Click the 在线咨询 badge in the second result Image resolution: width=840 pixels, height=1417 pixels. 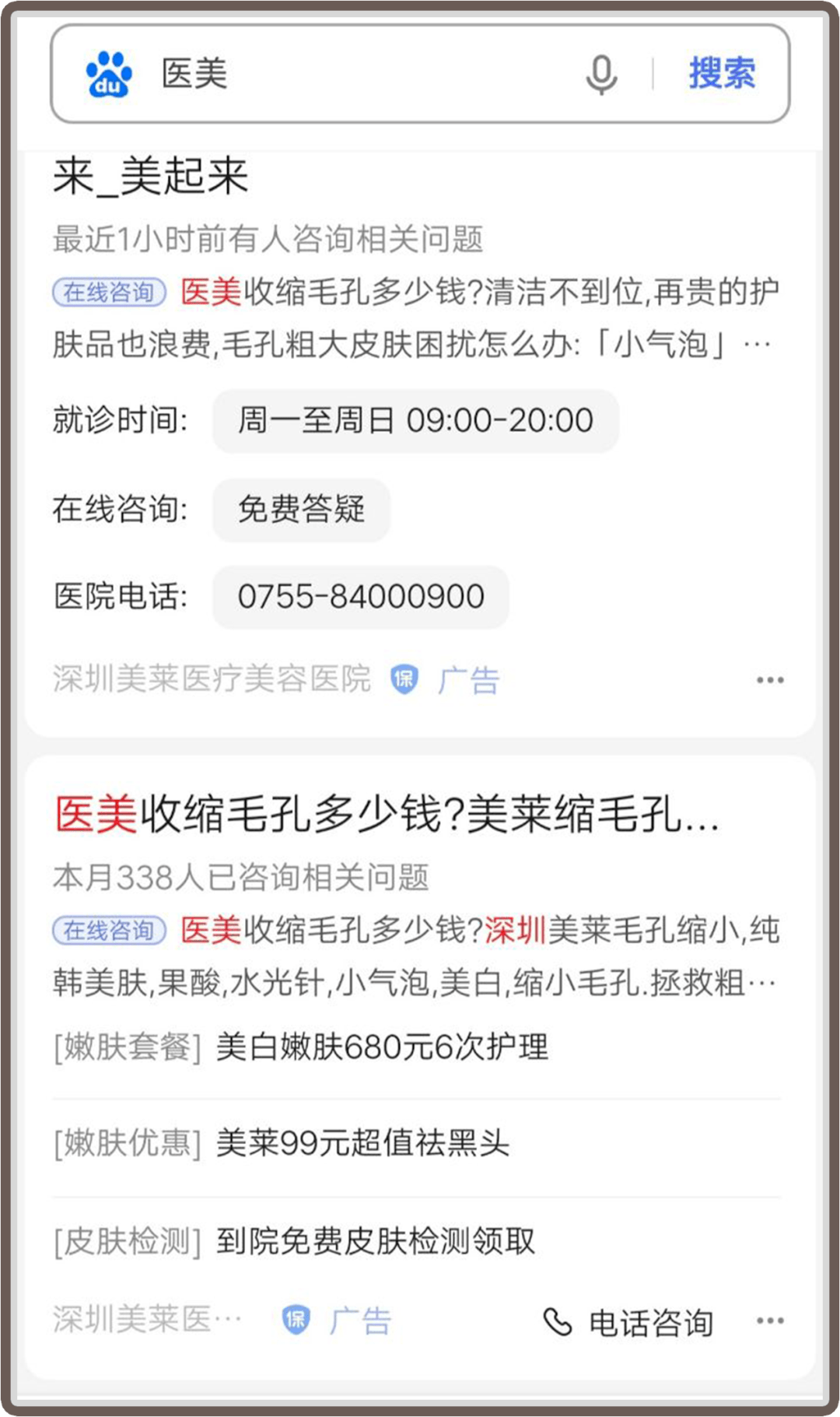(109, 930)
